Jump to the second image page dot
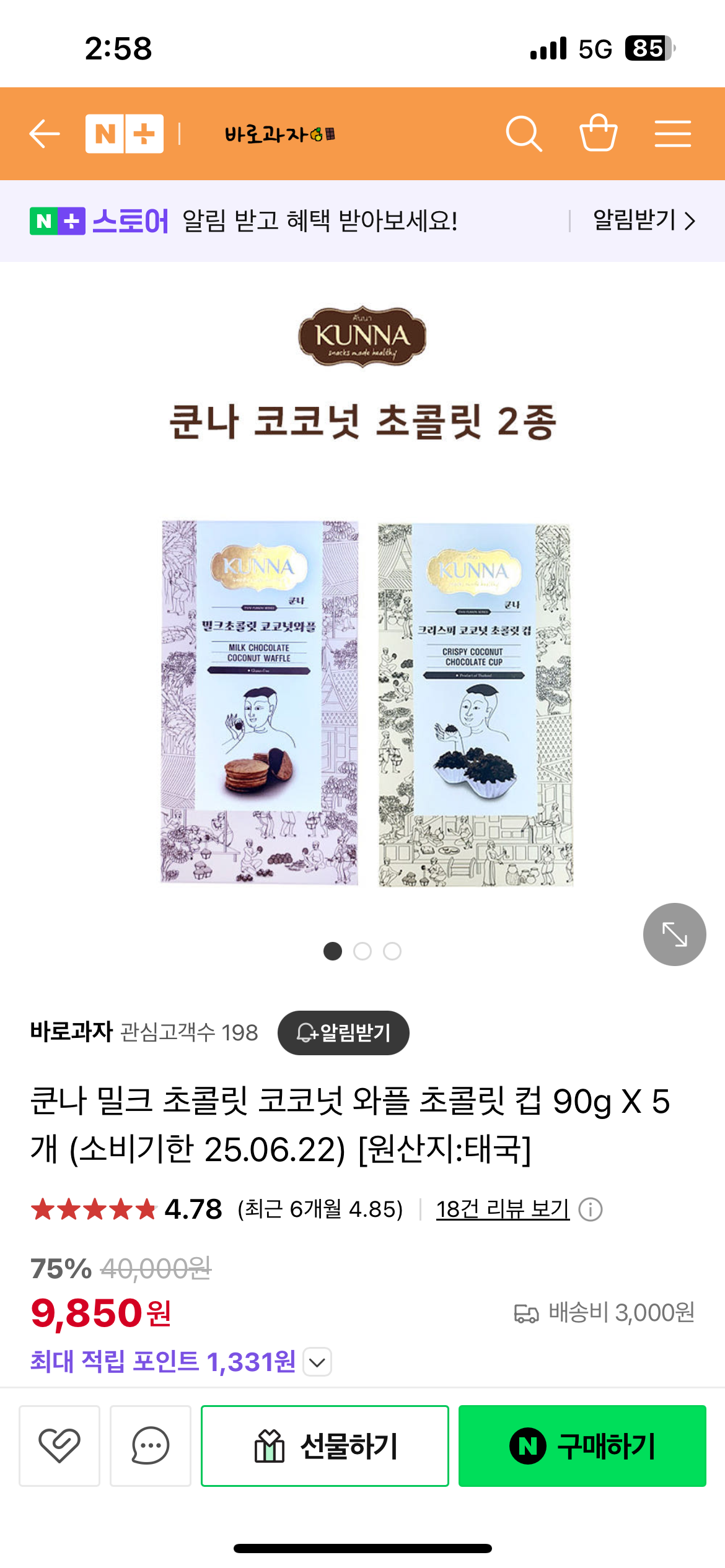 click(x=362, y=951)
